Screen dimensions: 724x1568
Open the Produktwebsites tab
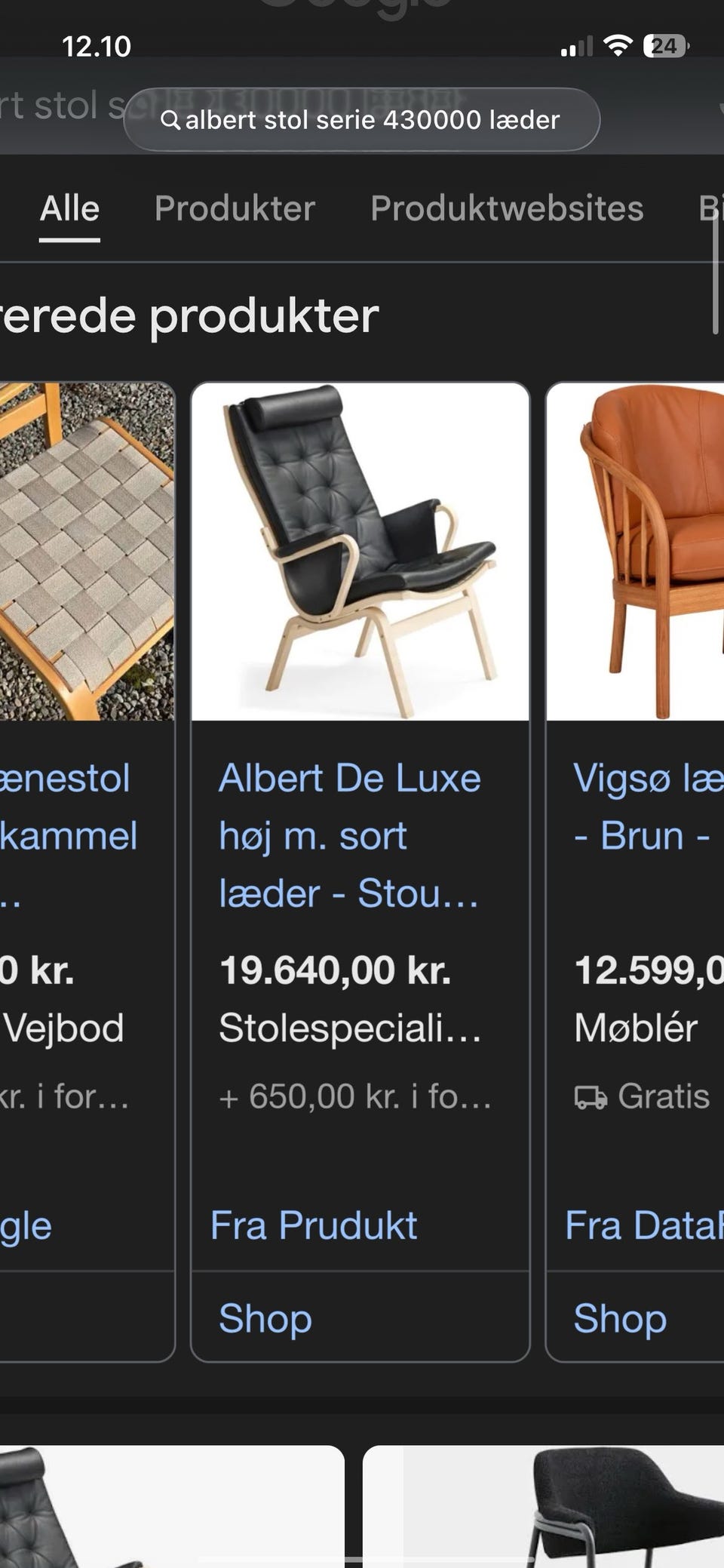pos(506,209)
